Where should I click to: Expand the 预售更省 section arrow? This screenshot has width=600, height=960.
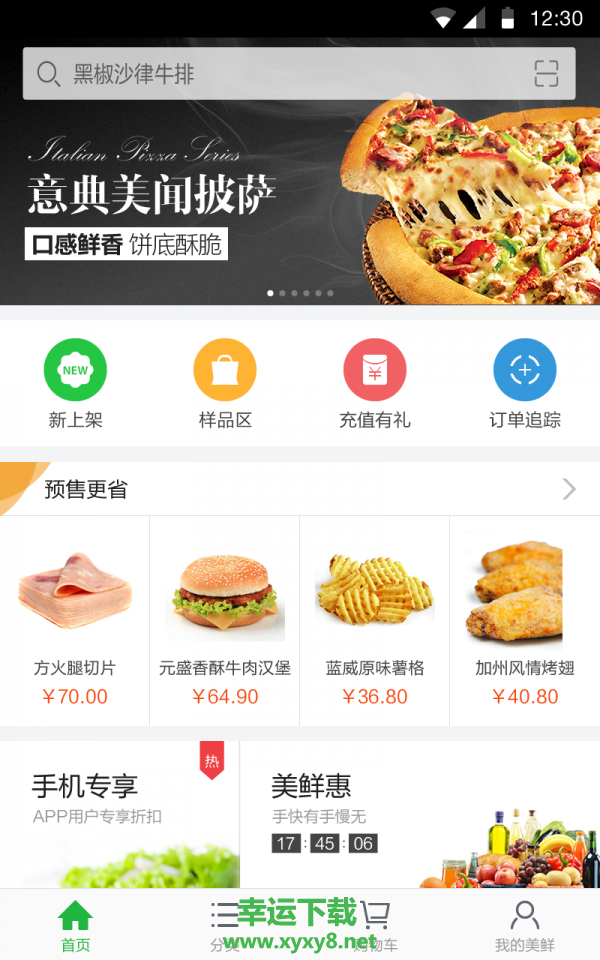pos(569,489)
